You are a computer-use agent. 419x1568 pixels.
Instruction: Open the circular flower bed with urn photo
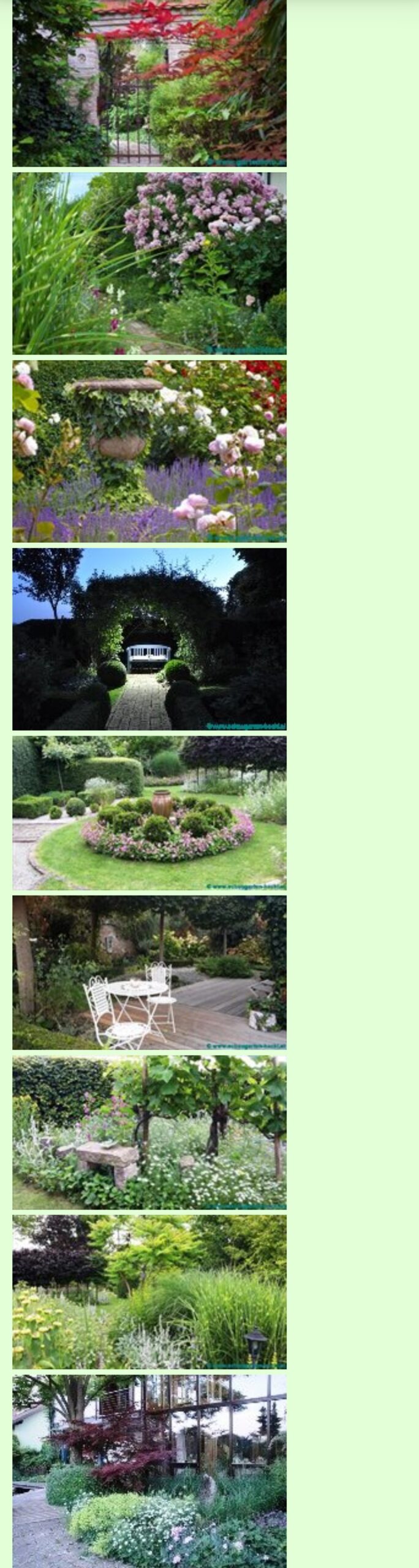pyautogui.click(x=149, y=813)
